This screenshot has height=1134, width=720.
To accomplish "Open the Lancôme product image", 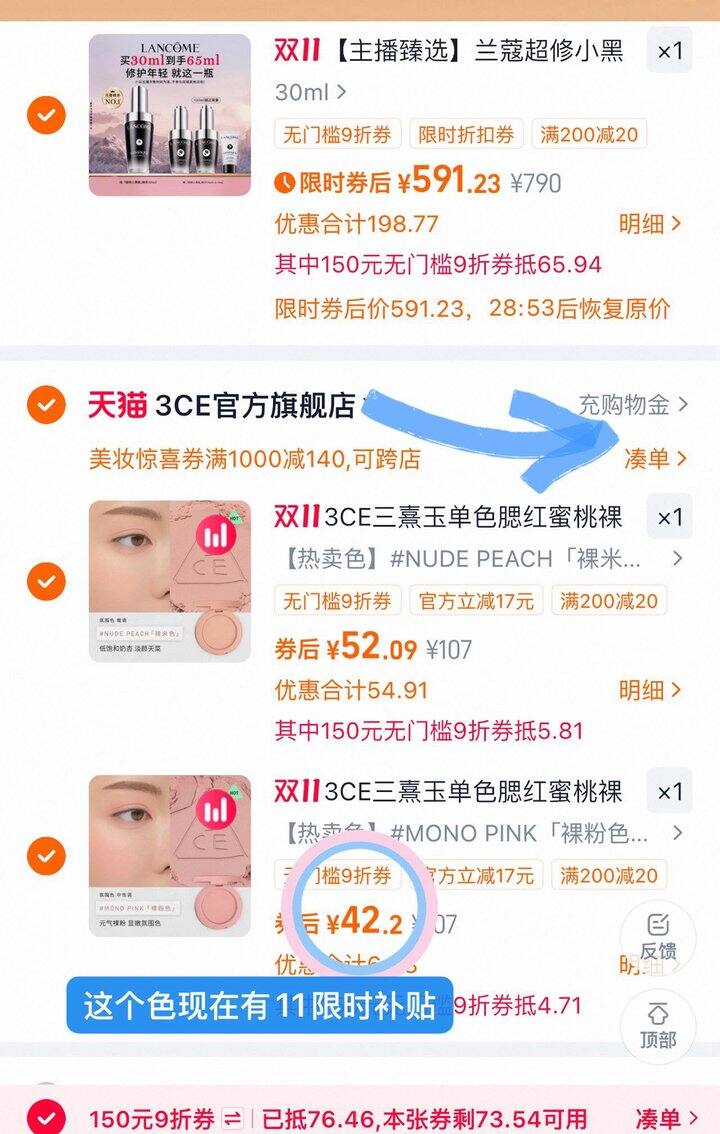I will 170,114.
